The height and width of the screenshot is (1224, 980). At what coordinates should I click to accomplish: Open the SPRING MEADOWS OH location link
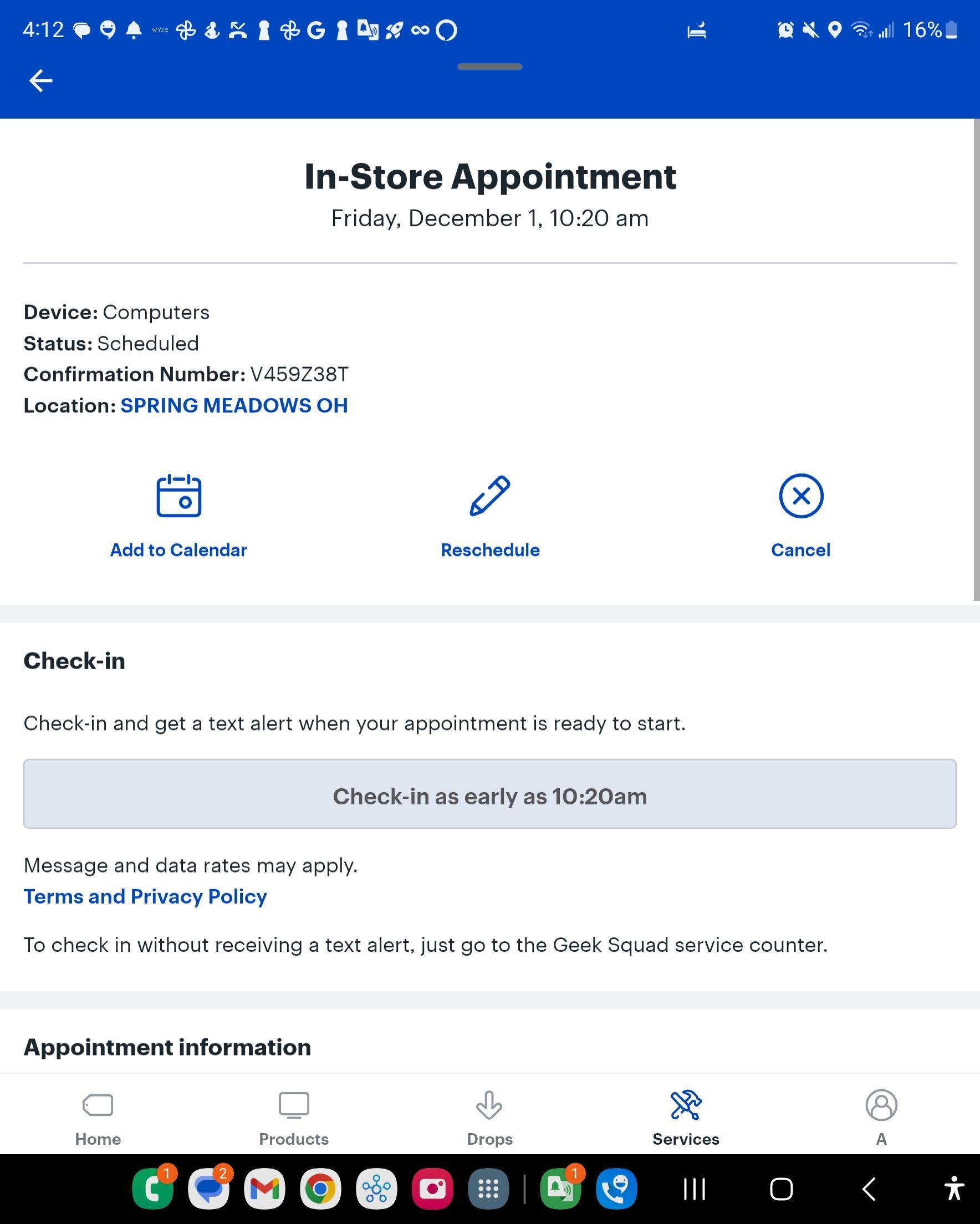tap(234, 405)
